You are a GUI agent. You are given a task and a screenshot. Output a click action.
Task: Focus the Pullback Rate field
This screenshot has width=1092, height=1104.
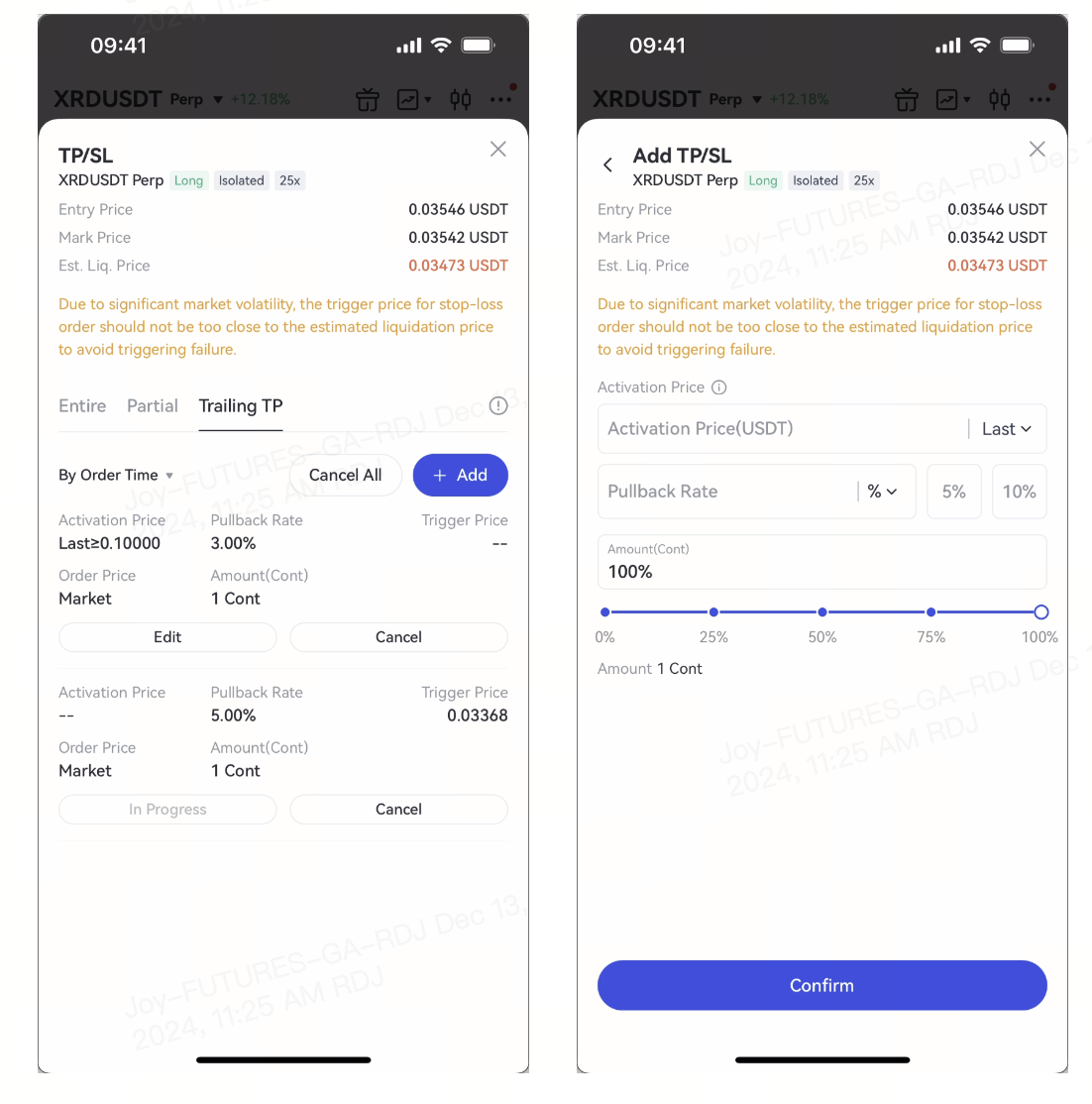tap(723, 492)
